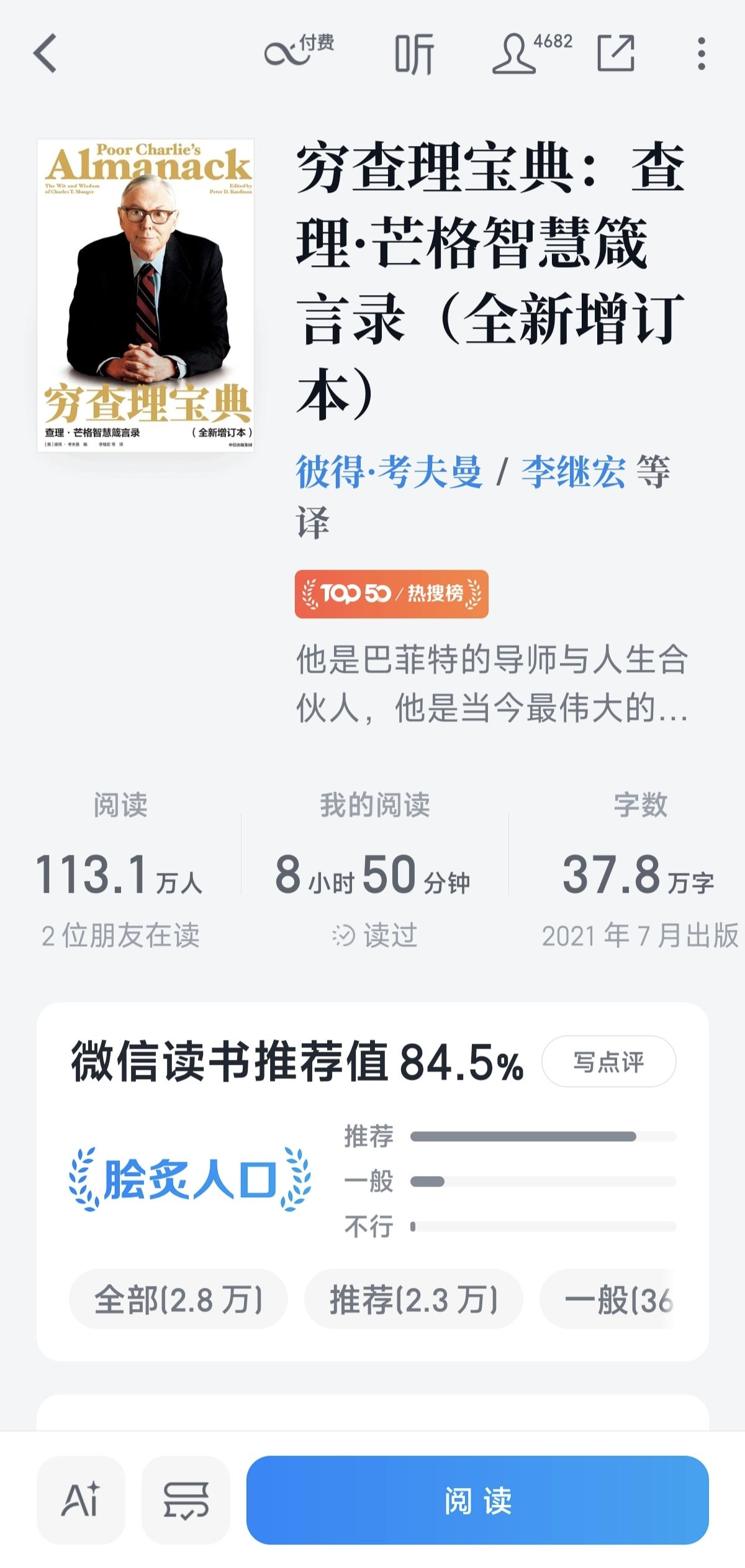745x1568 pixels.
Task: Open author 彼得·考夫曼's page
Action: coord(389,472)
